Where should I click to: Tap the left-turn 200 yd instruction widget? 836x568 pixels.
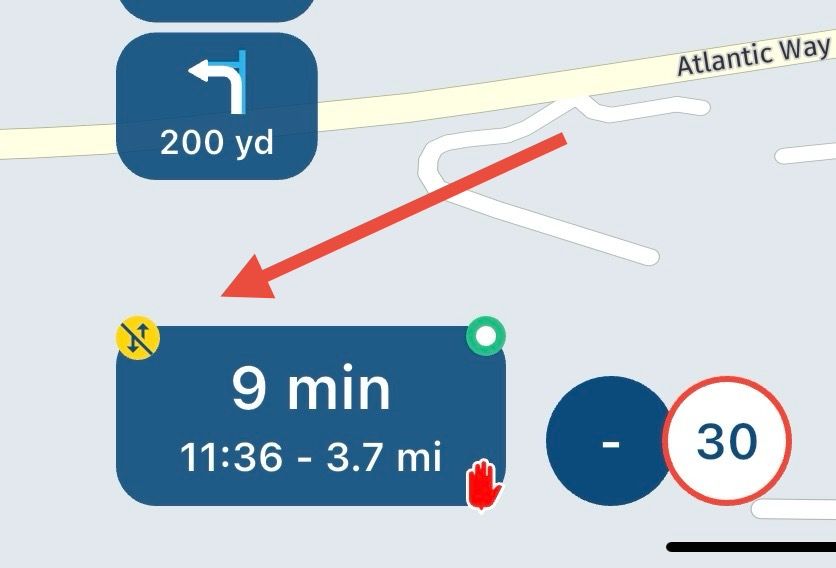tap(217, 107)
